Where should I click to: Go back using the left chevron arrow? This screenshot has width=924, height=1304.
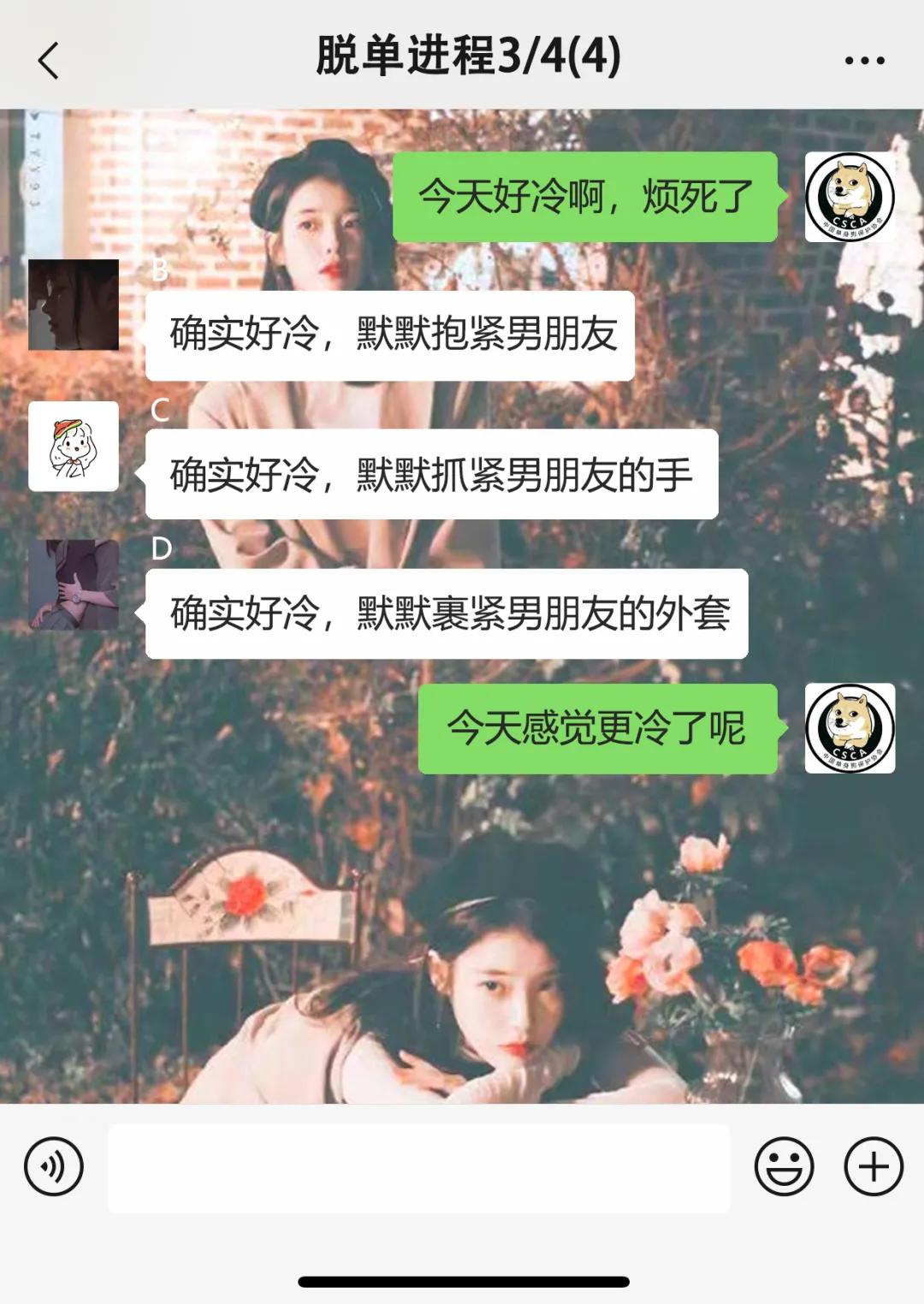tap(47, 58)
